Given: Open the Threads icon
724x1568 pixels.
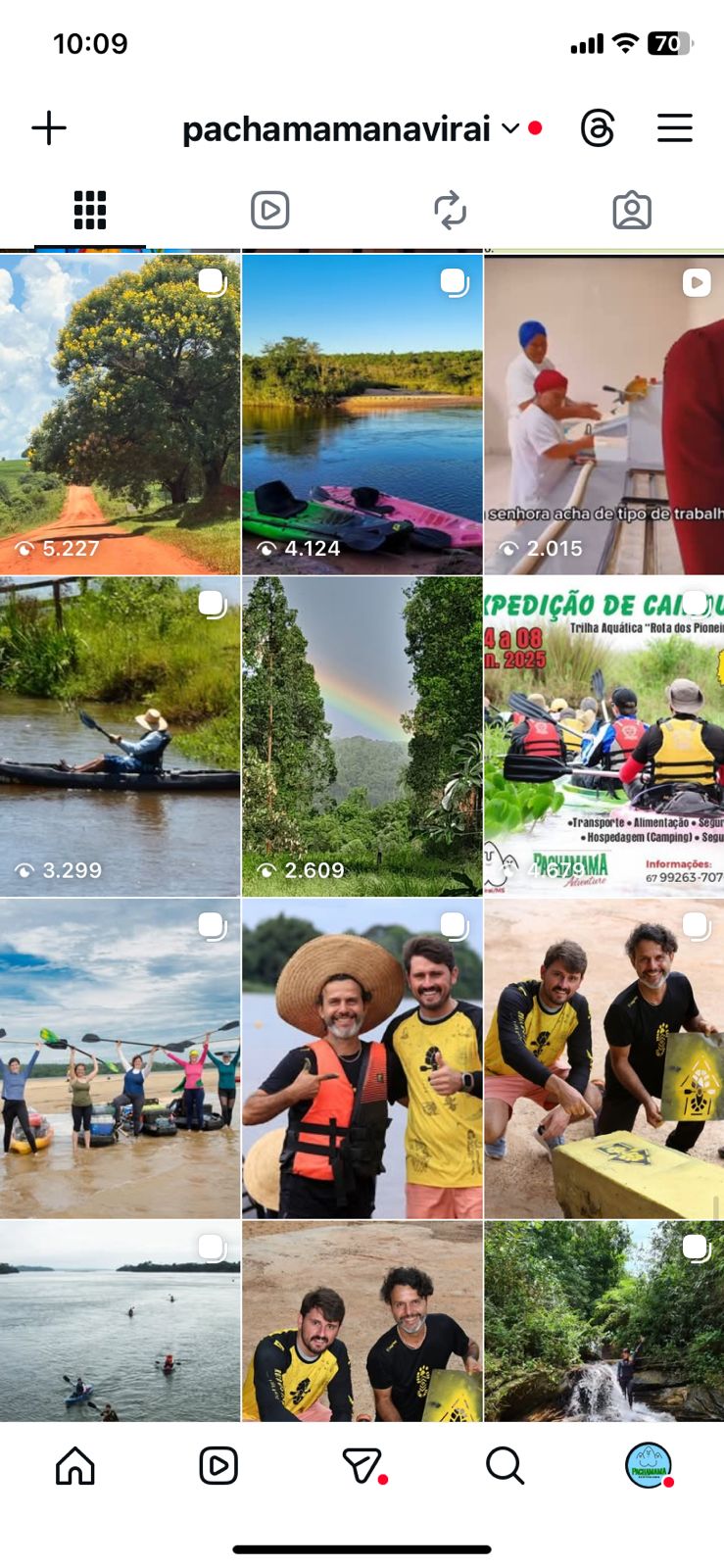Looking at the screenshot, I should tap(597, 128).
